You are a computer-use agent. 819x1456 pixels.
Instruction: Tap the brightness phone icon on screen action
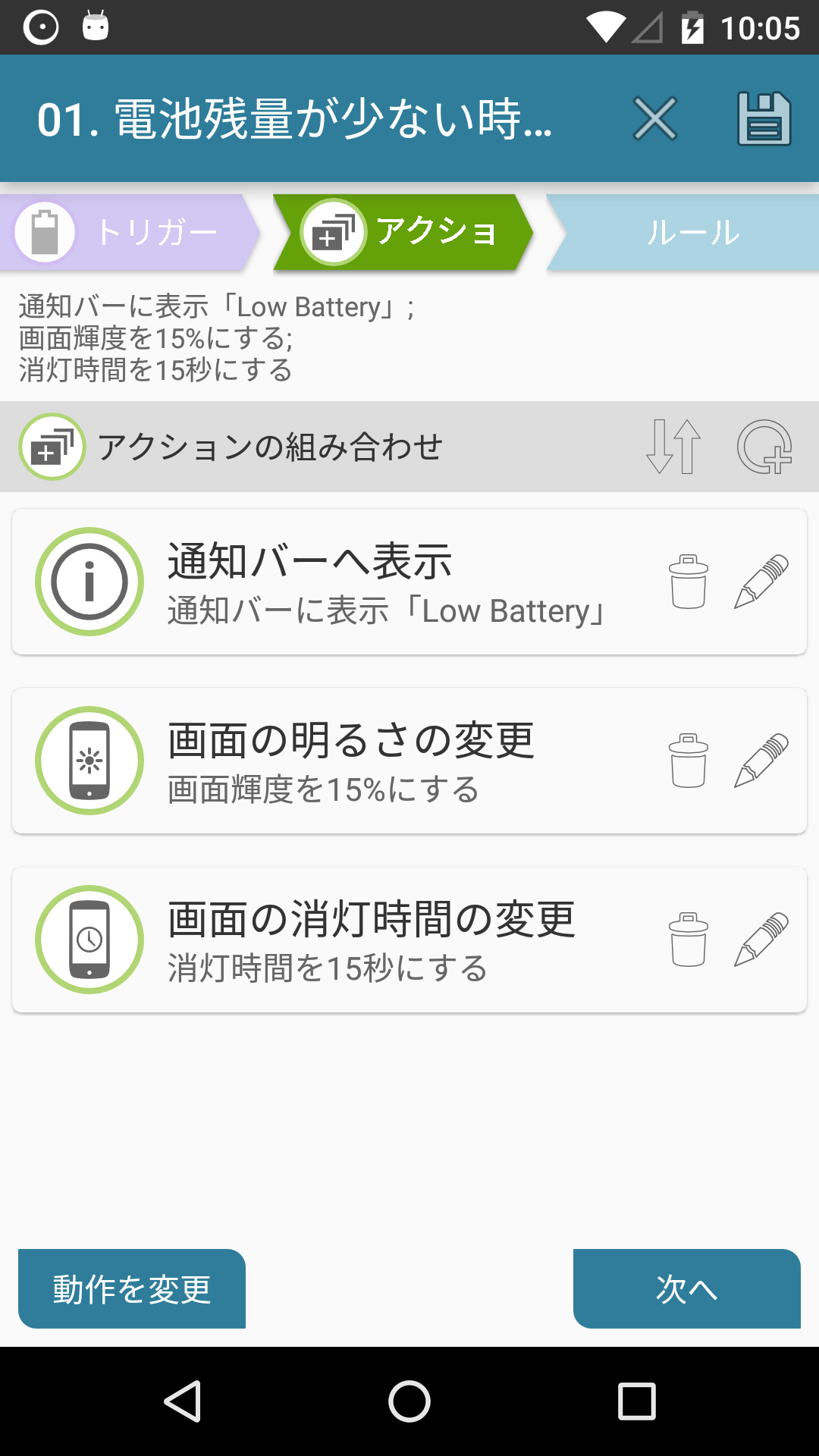click(x=89, y=761)
